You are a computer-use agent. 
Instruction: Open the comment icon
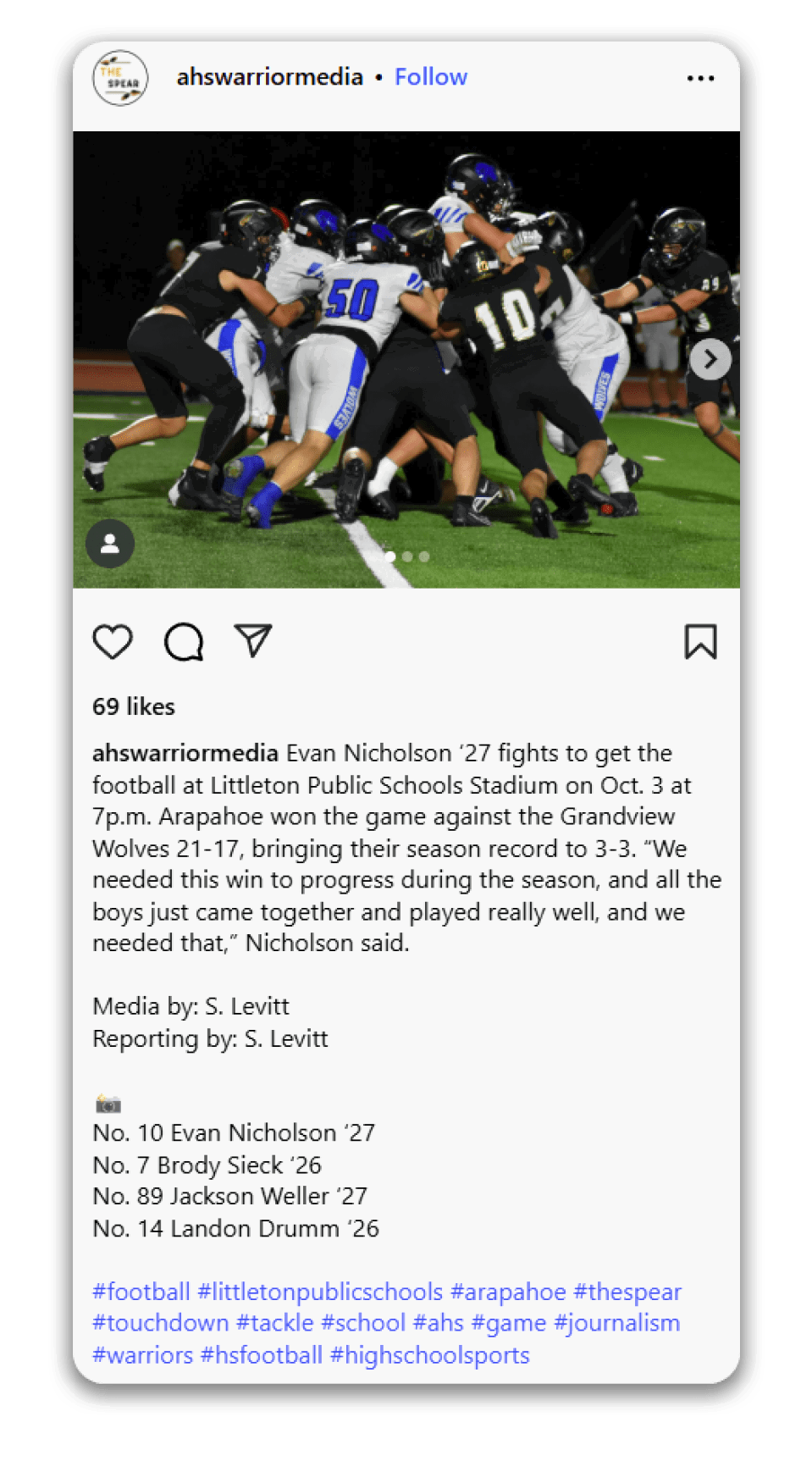pos(183,641)
